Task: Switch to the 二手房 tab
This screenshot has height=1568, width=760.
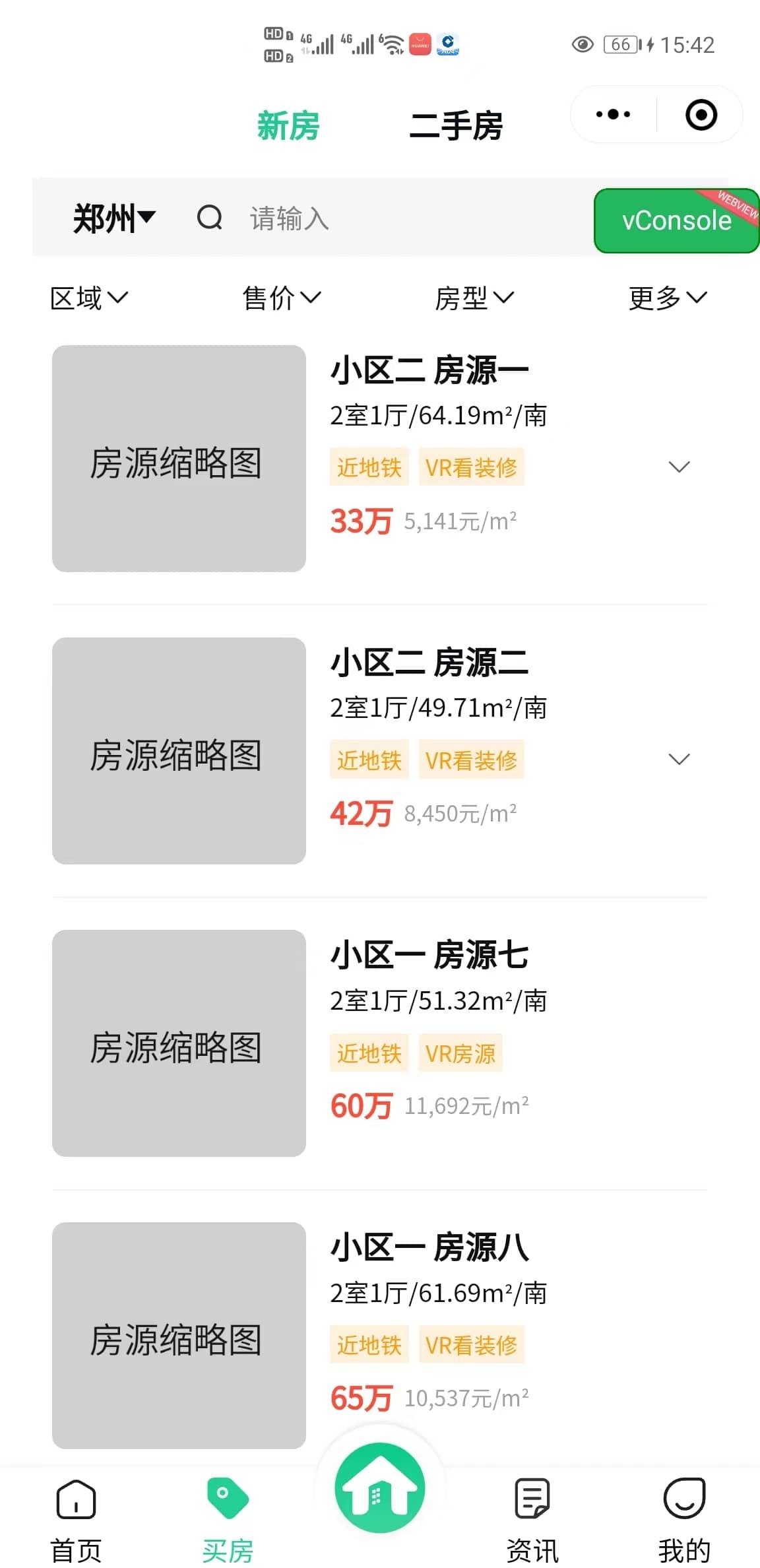Action: click(x=456, y=126)
